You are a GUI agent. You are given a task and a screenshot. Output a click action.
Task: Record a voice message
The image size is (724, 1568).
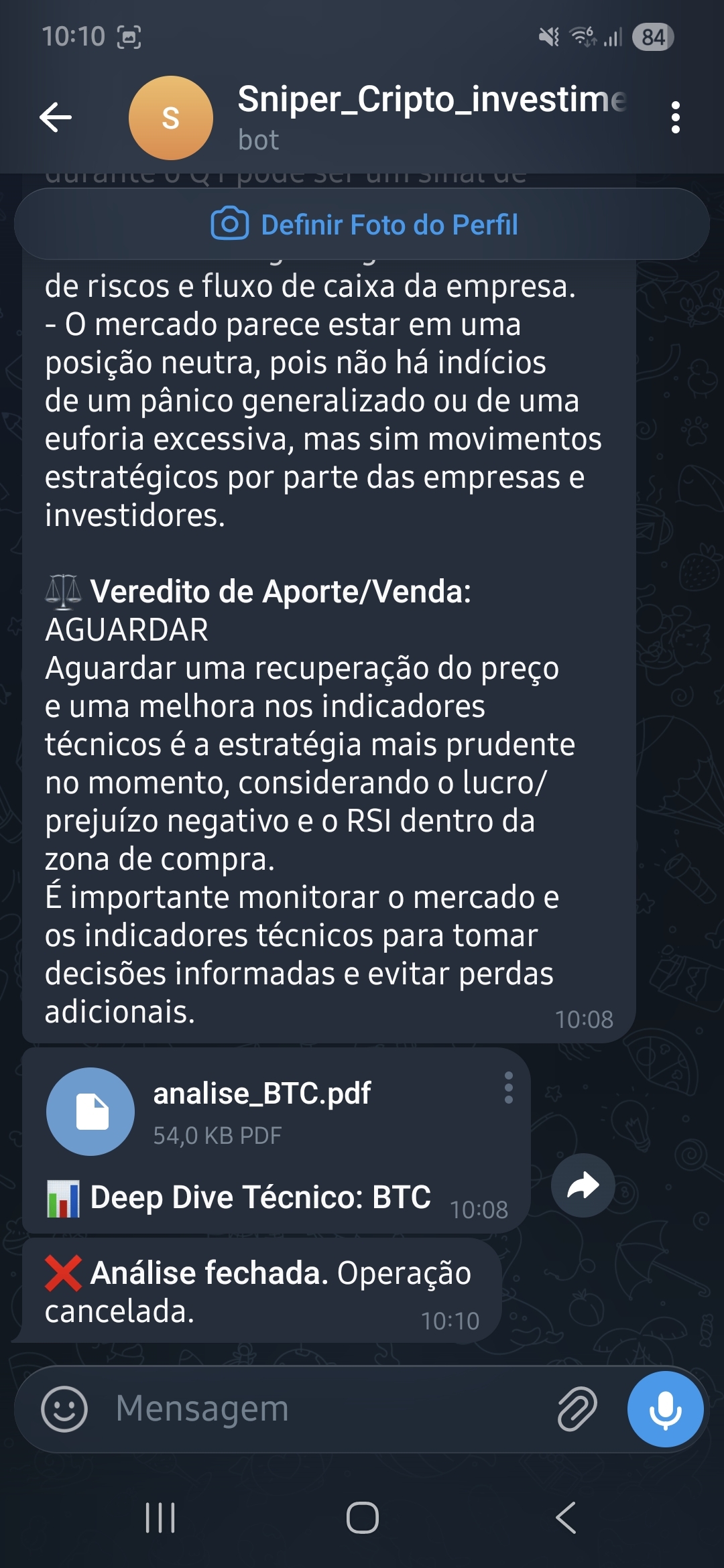(x=665, y=1409)
